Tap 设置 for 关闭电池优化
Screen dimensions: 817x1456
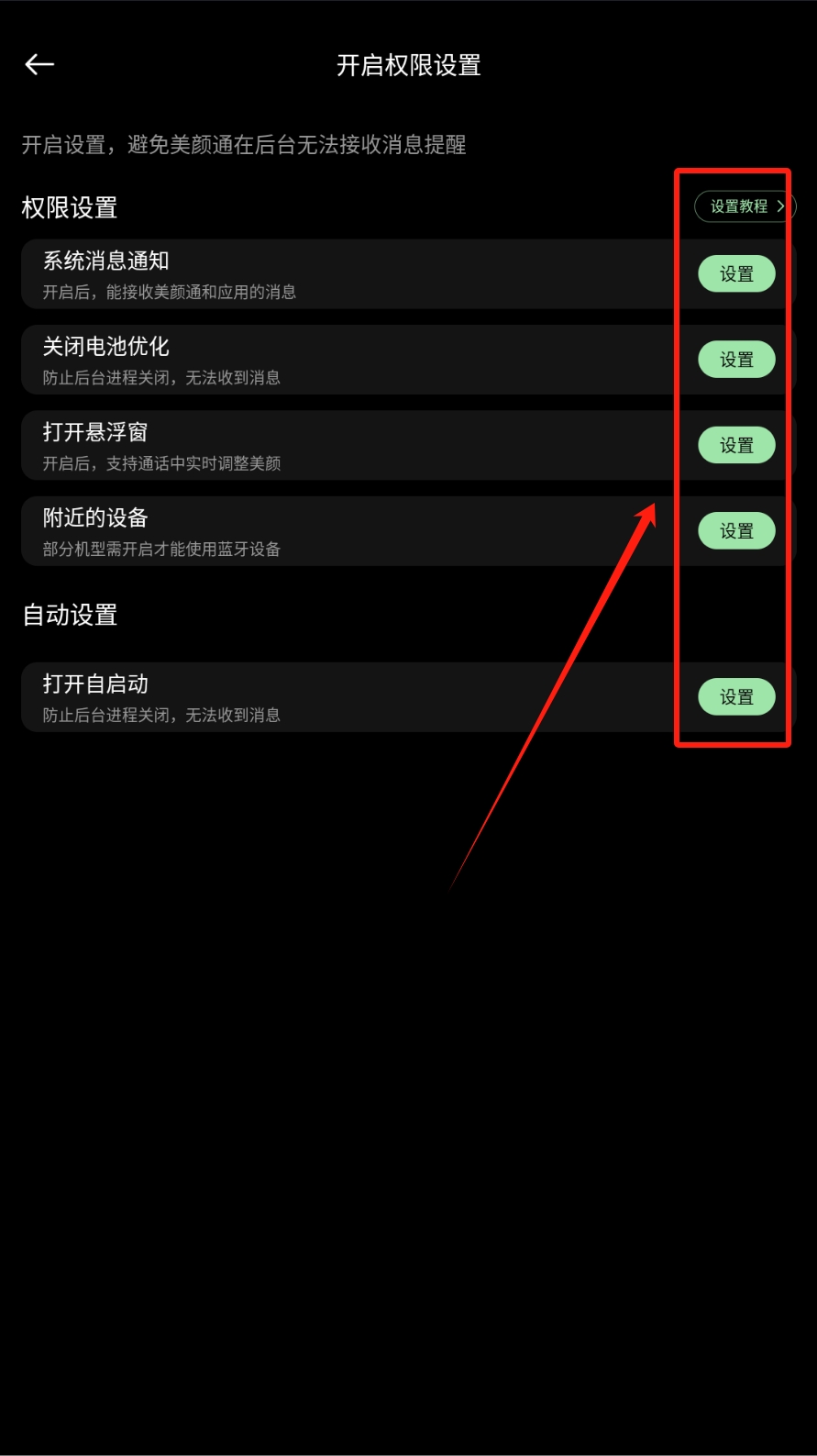pyautogui.click(x=736, y=360)
